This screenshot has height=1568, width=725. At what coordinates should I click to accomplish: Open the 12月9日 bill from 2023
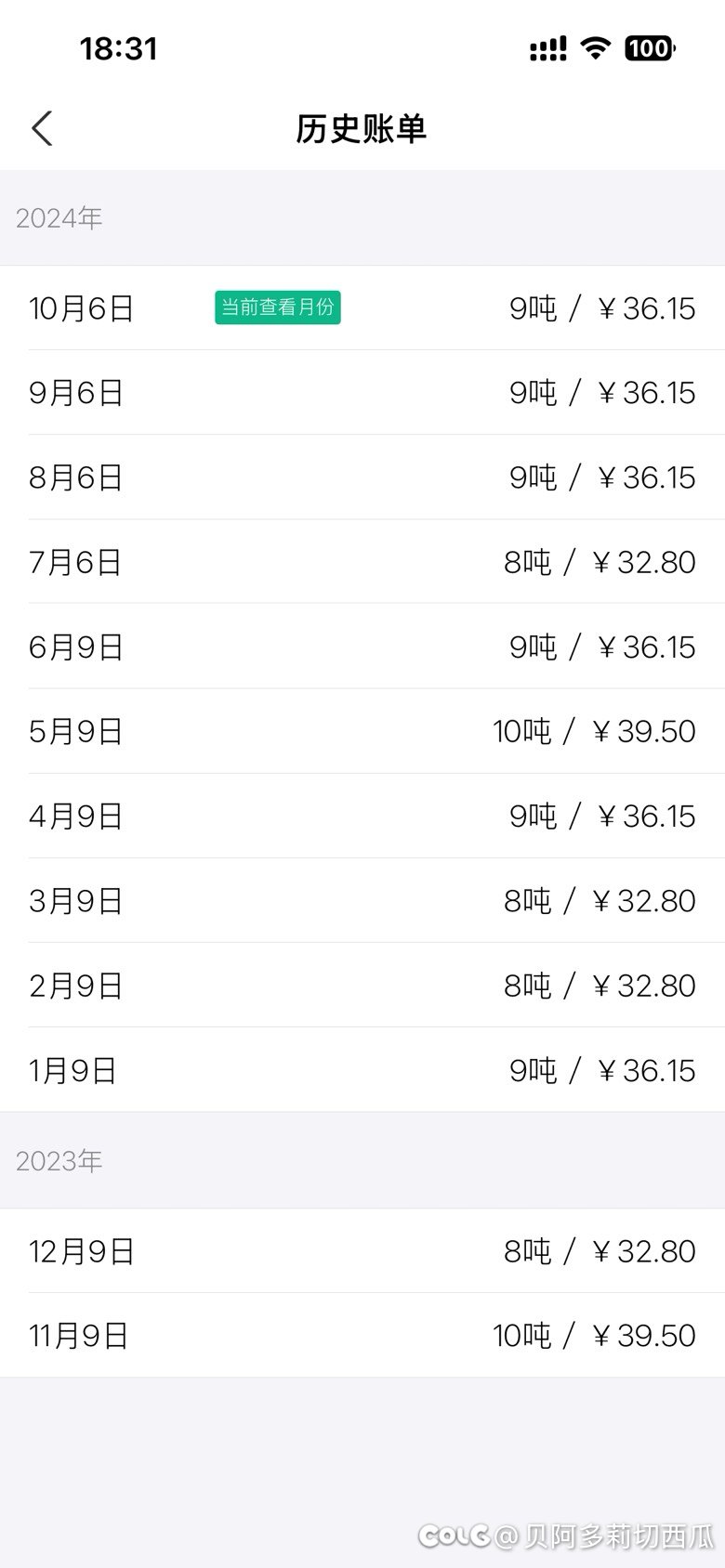[x=362, y=1251]
